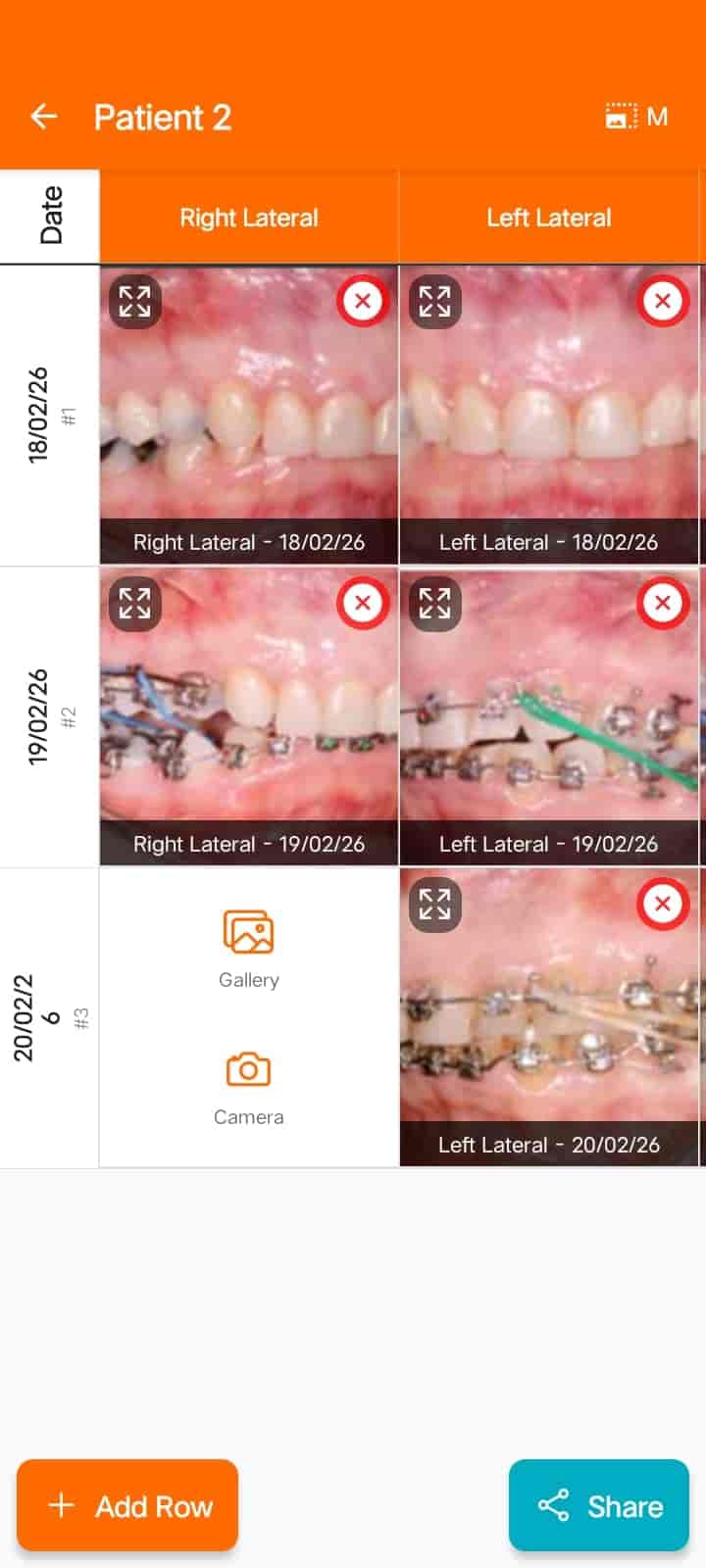Screen dimensions: 706x1568
Task: Expand the Right Lateral 18/02/26 photo fullscreen
Action: coord(134,302)
